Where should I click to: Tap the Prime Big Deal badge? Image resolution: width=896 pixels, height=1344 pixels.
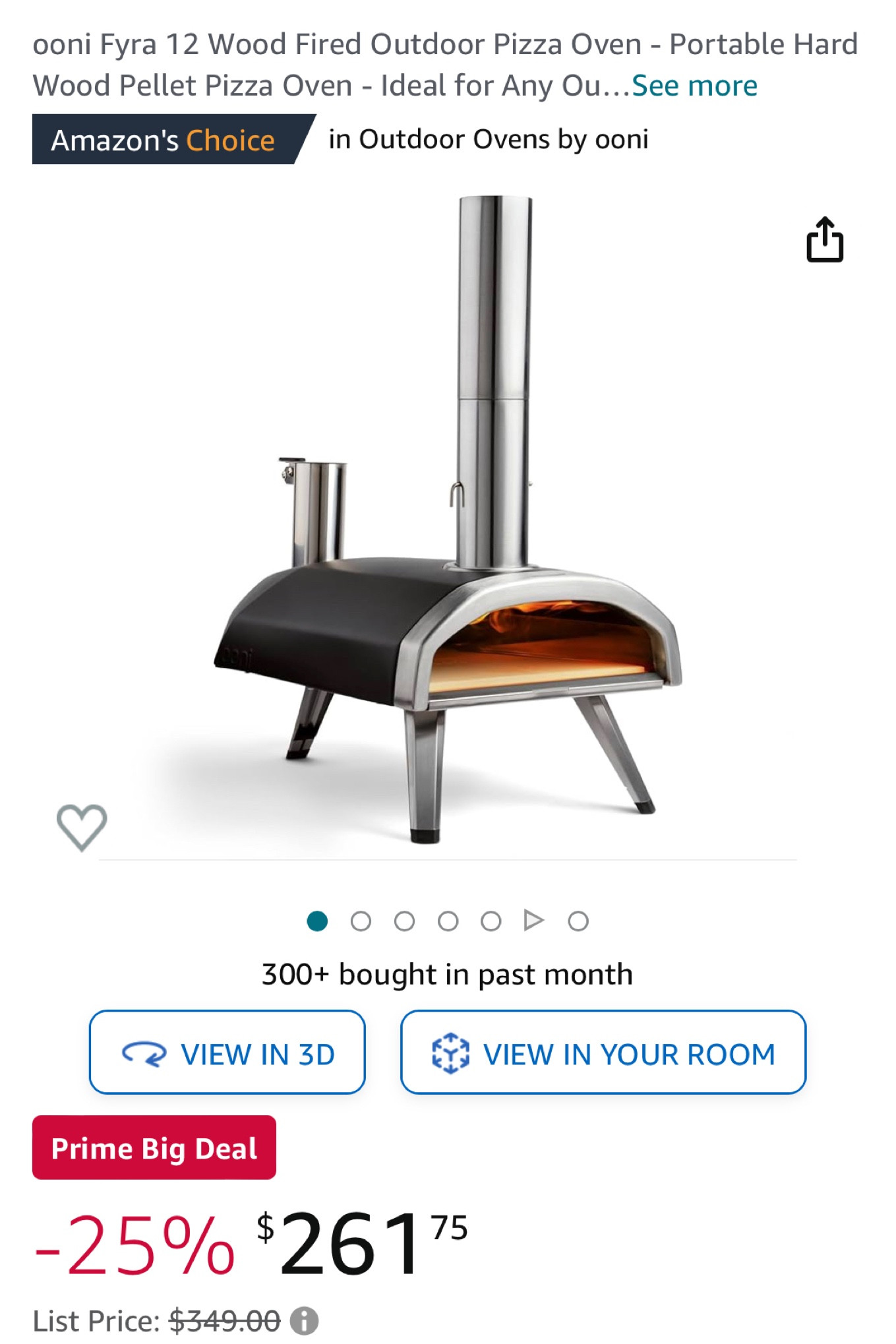[154, 1148]
